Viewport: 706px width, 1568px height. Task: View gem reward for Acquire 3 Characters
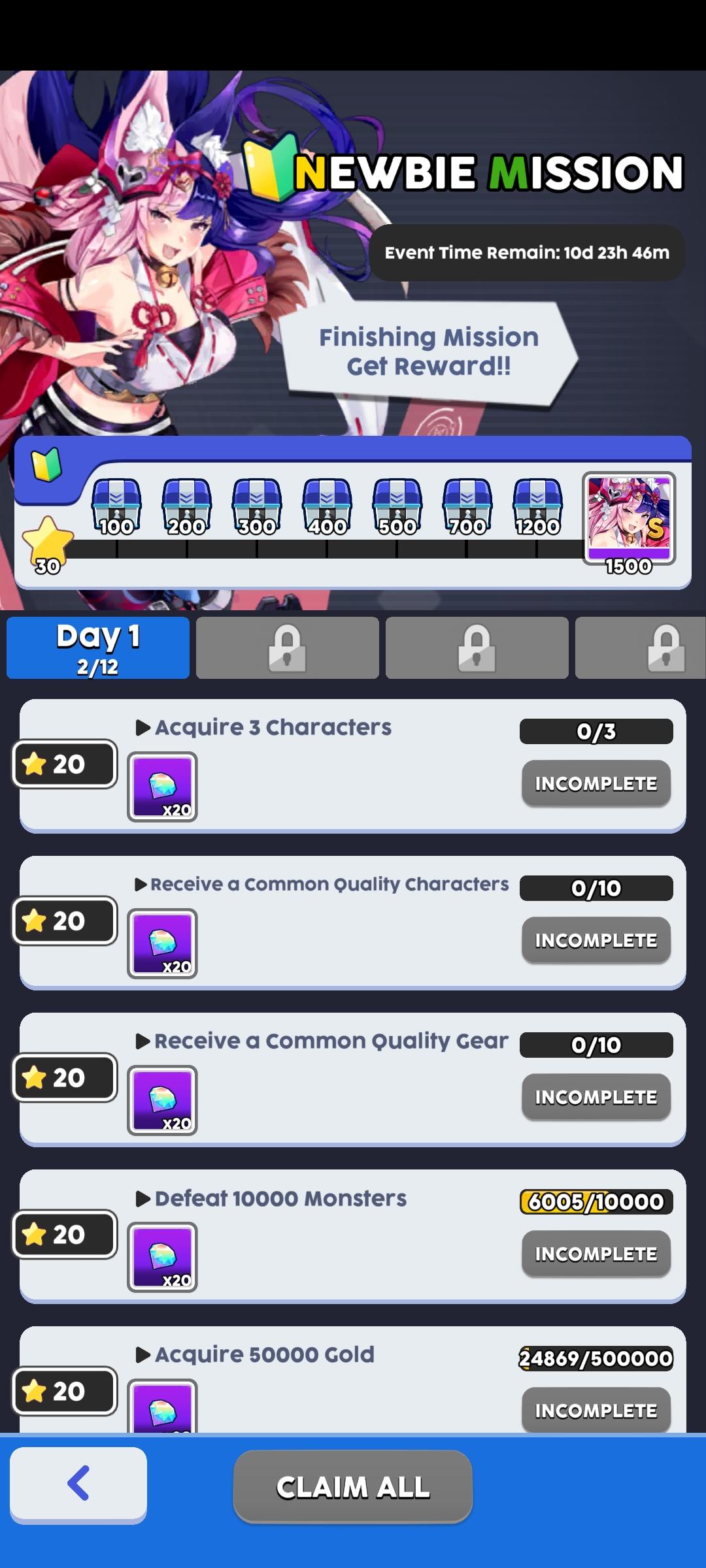coord(162,787)
